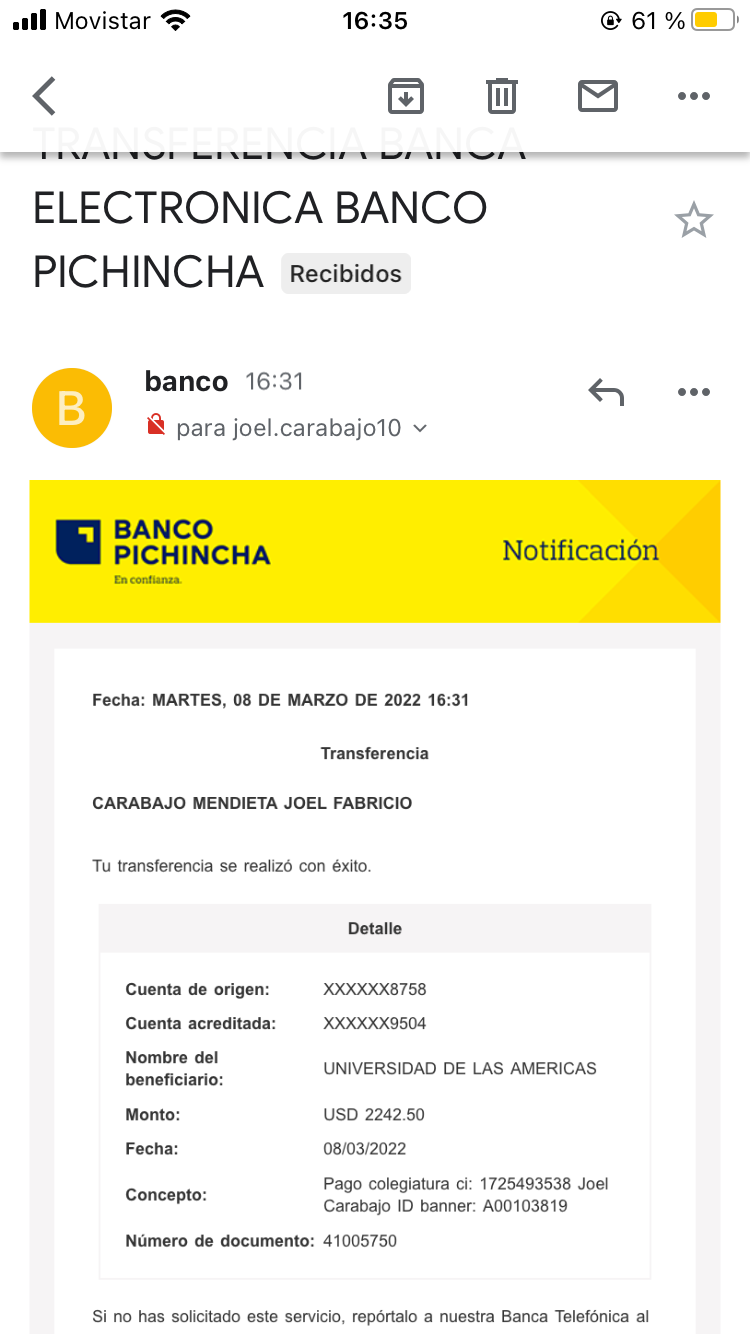View sender banco's profile avatar
The width and height of the screenshot is (750, 1334).
[x=72, y=408]
